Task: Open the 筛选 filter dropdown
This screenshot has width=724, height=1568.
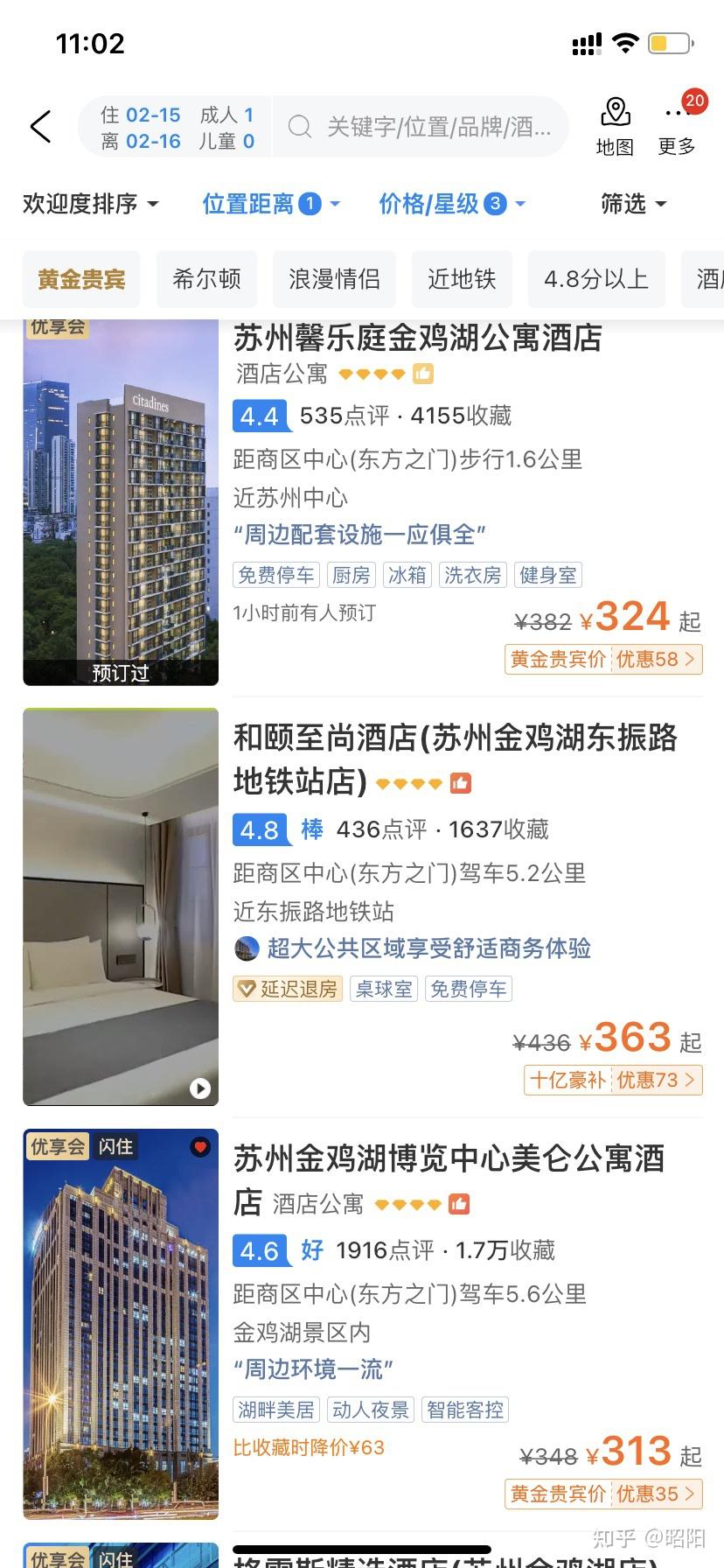Action: coord(633,204)
